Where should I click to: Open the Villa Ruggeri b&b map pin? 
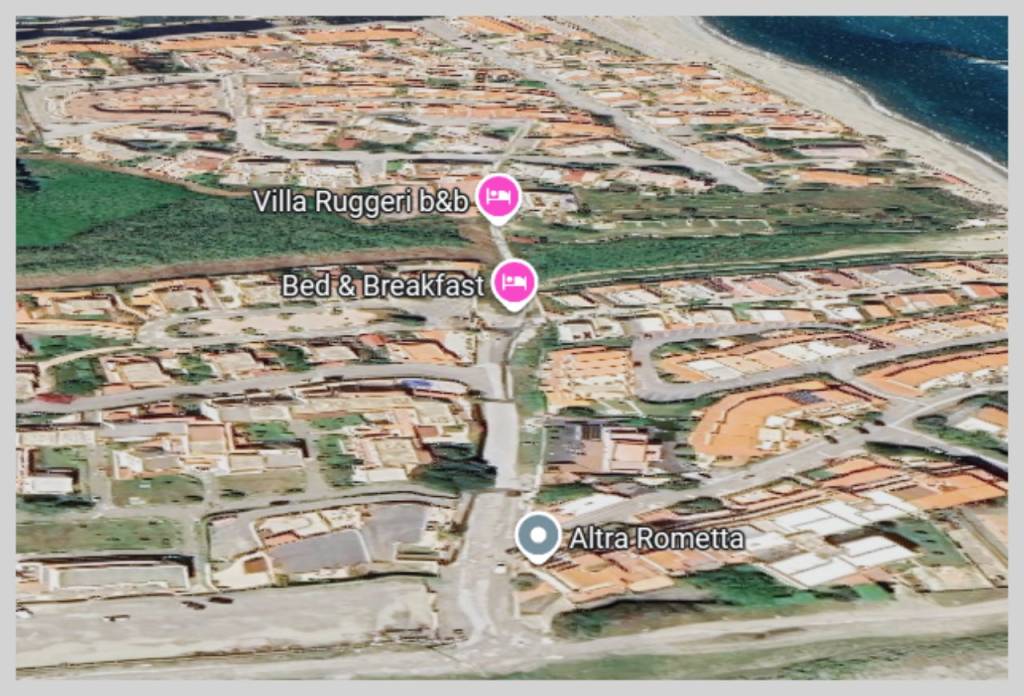497,196
